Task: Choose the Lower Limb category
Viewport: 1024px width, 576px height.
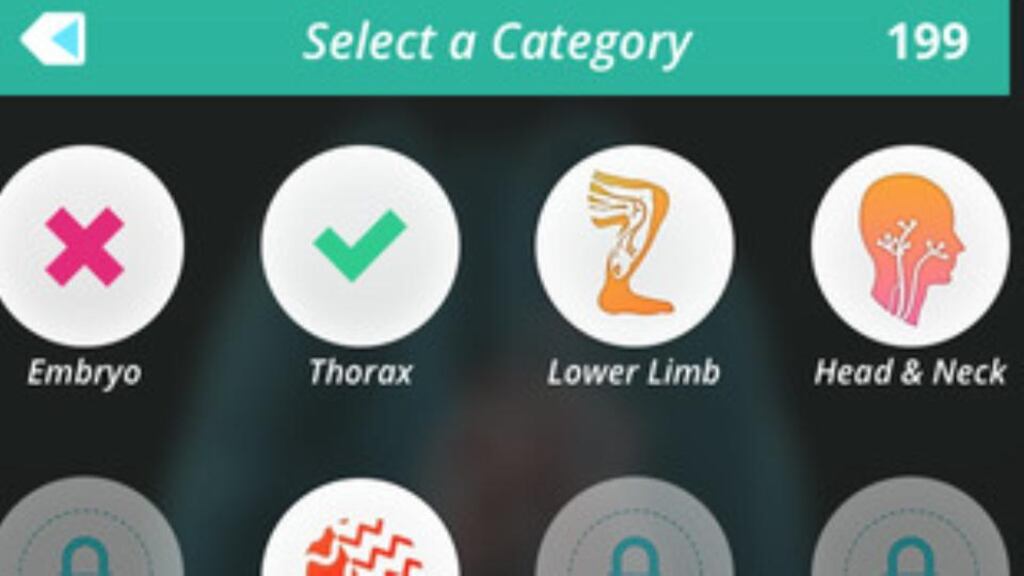Action: point(634,246)
